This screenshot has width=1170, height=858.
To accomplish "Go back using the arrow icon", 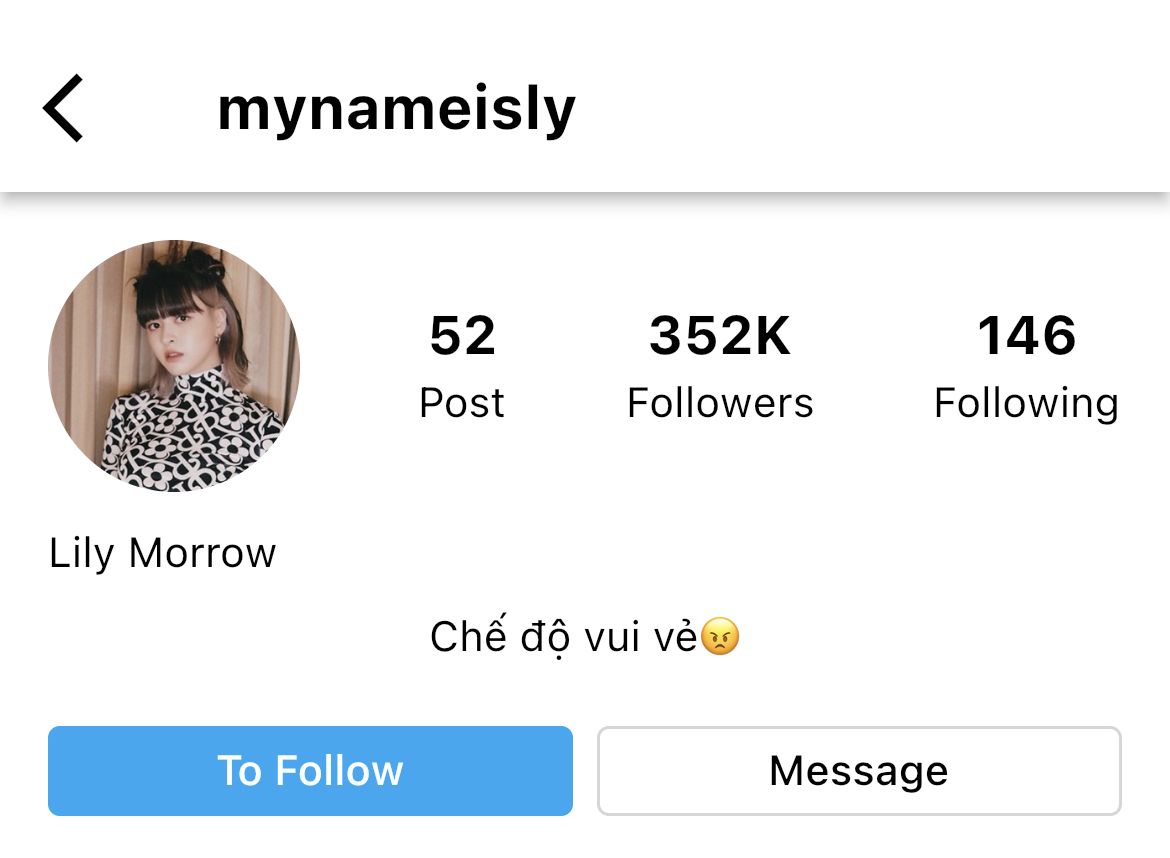I will coord(63,108).
